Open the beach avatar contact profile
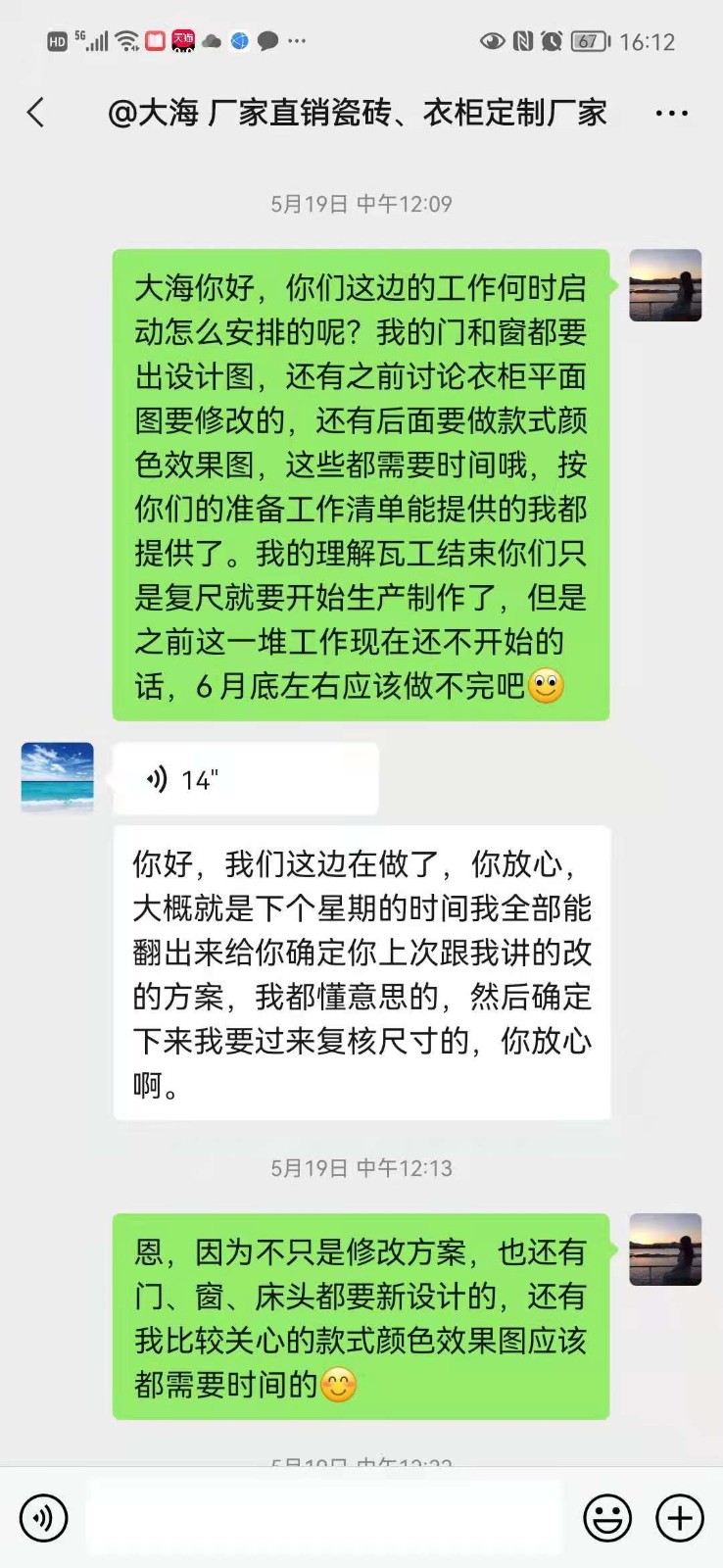The width and height of the screenshot is (723, 1568). point(58,778)
